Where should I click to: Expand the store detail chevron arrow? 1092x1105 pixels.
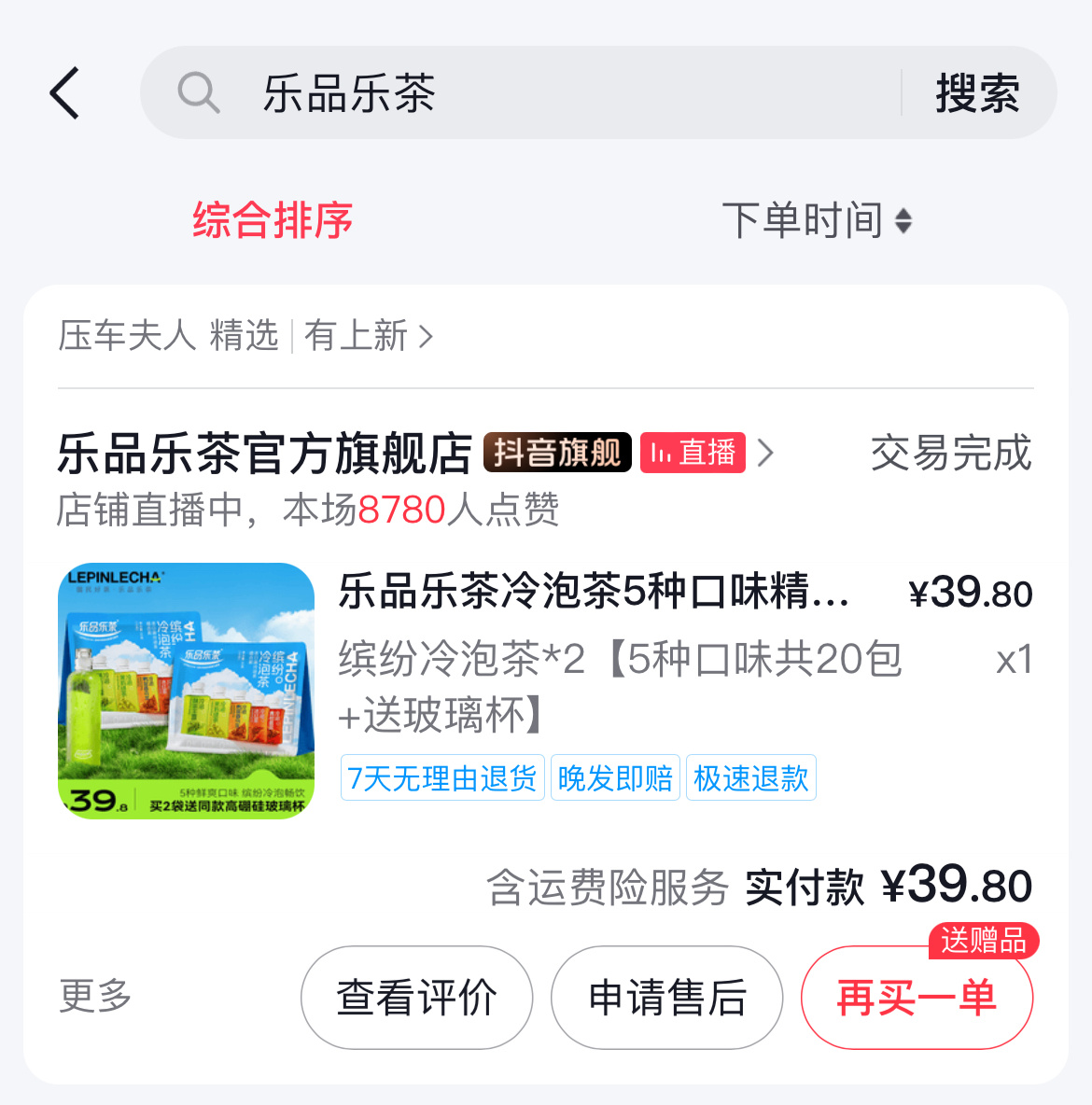[767, 452]
